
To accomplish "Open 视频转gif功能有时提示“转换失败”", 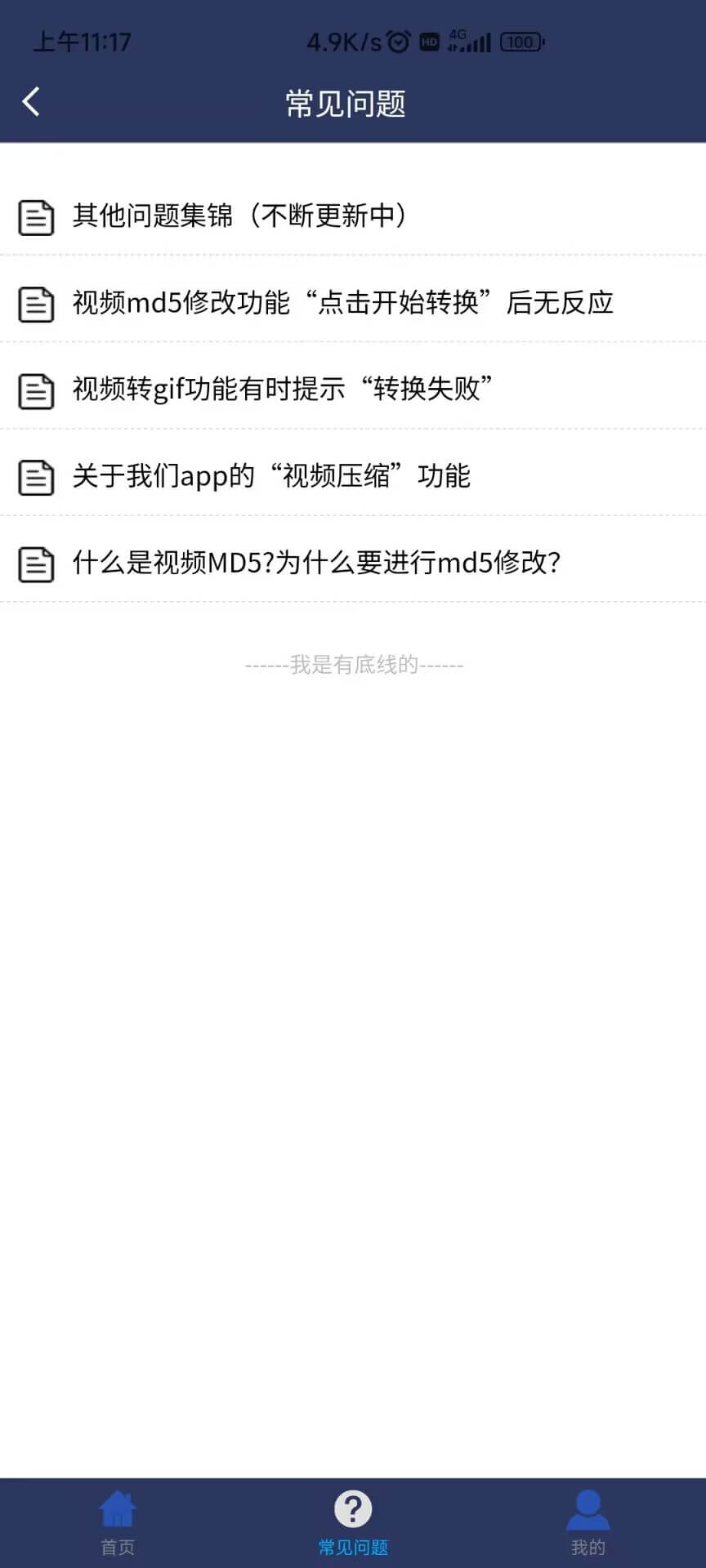I will pos(353,390).
